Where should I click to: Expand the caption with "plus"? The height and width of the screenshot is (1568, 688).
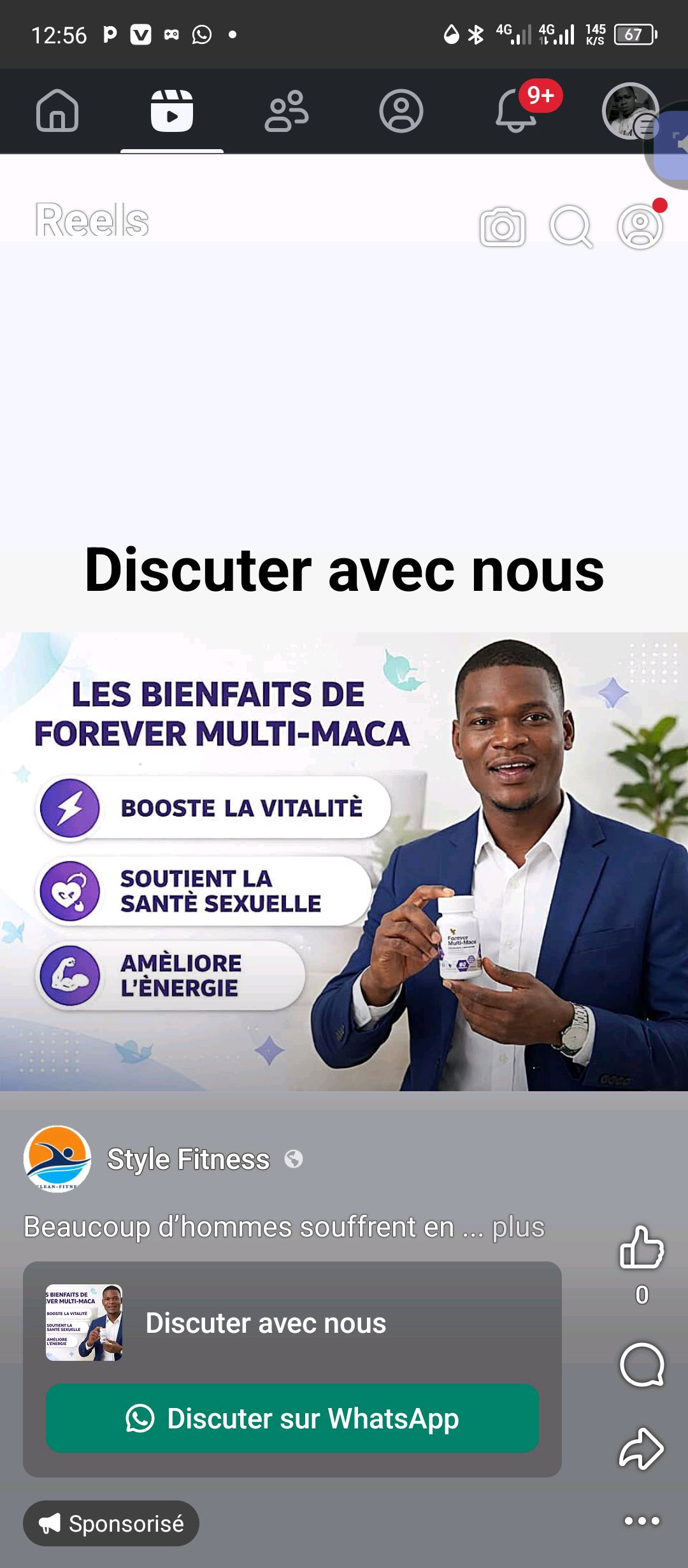point(519,1227)
